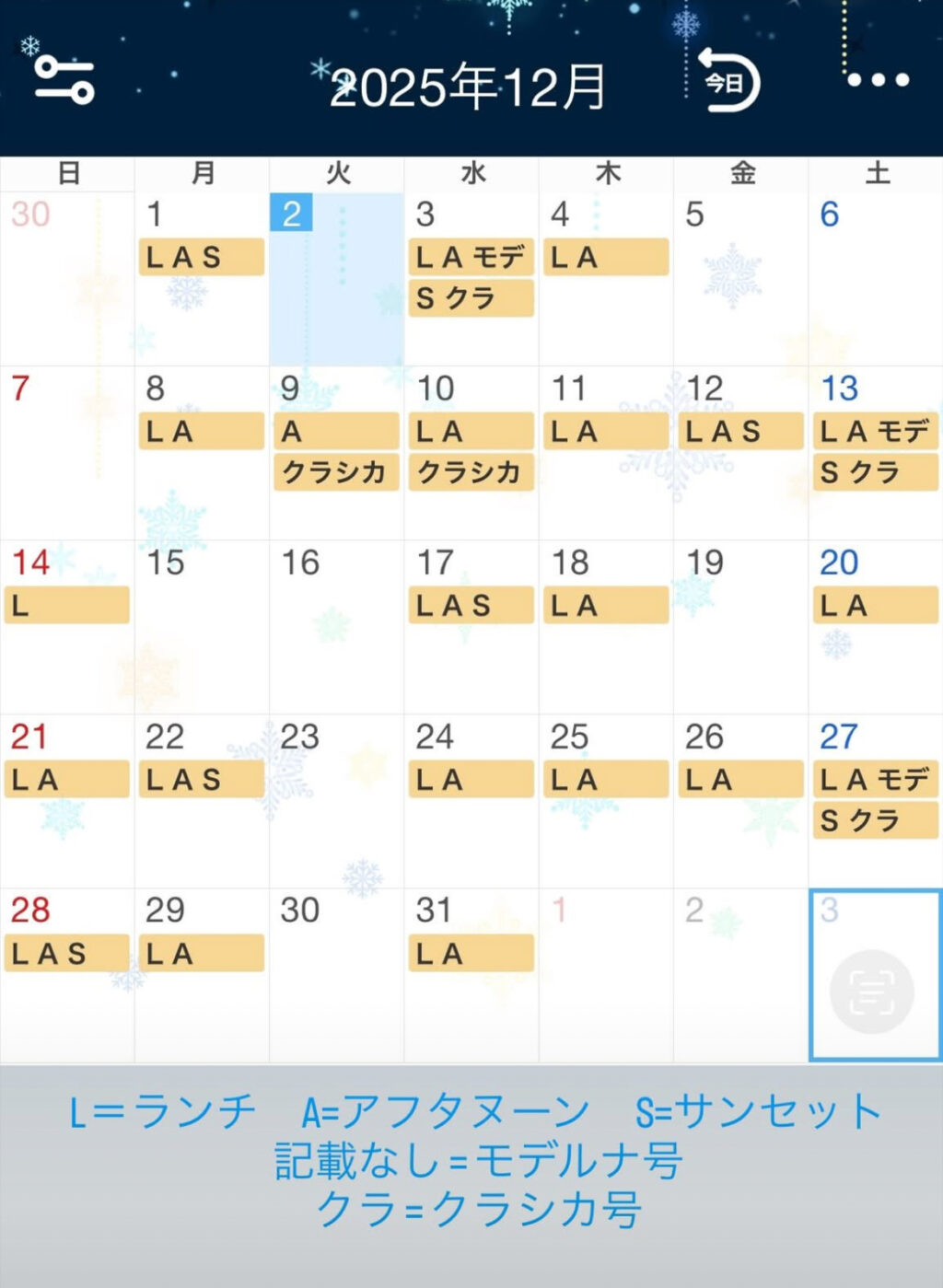Open the LA モデ event on December 27

click(x=875, y=780)
